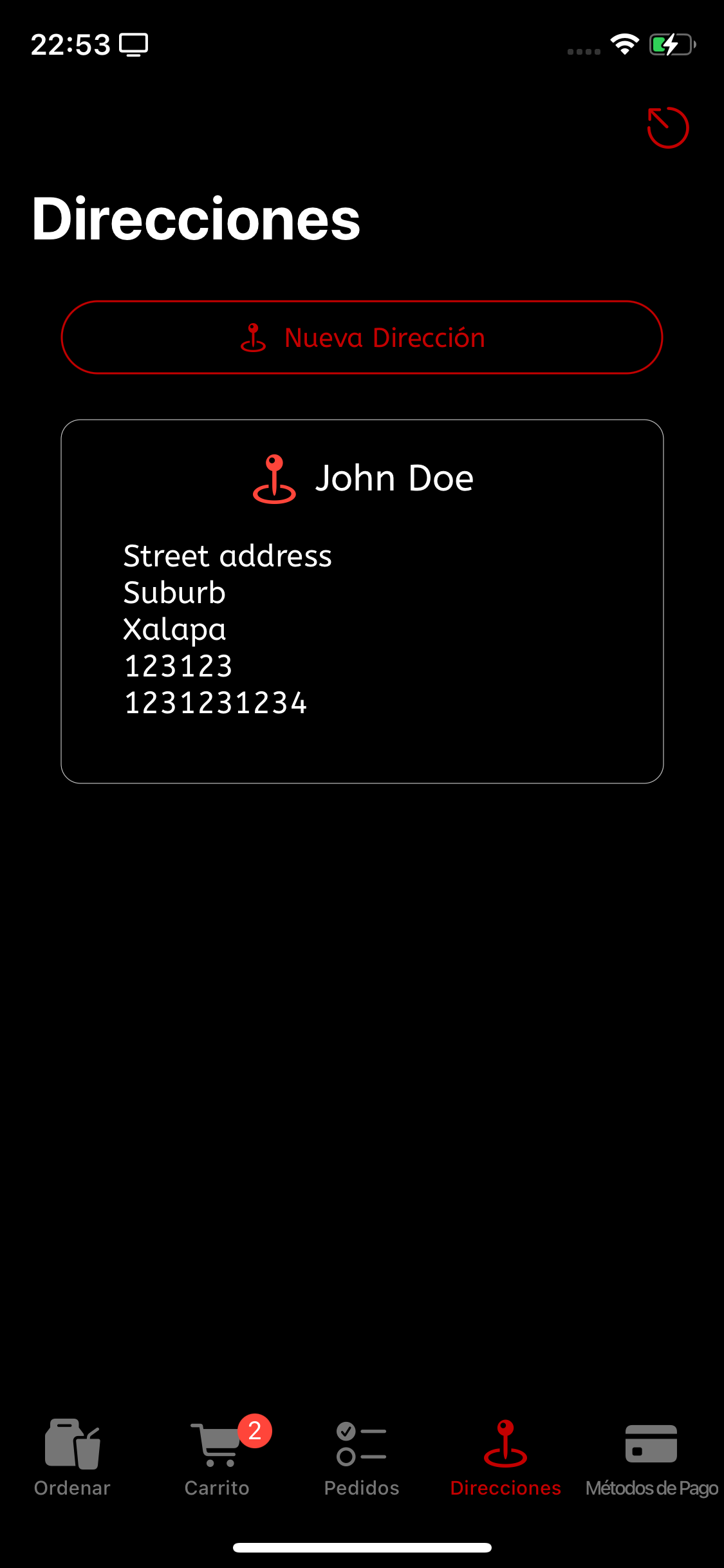Tap the red refresh icon
The width and height of the screenshot is (724, 1568).
point(667,127)
